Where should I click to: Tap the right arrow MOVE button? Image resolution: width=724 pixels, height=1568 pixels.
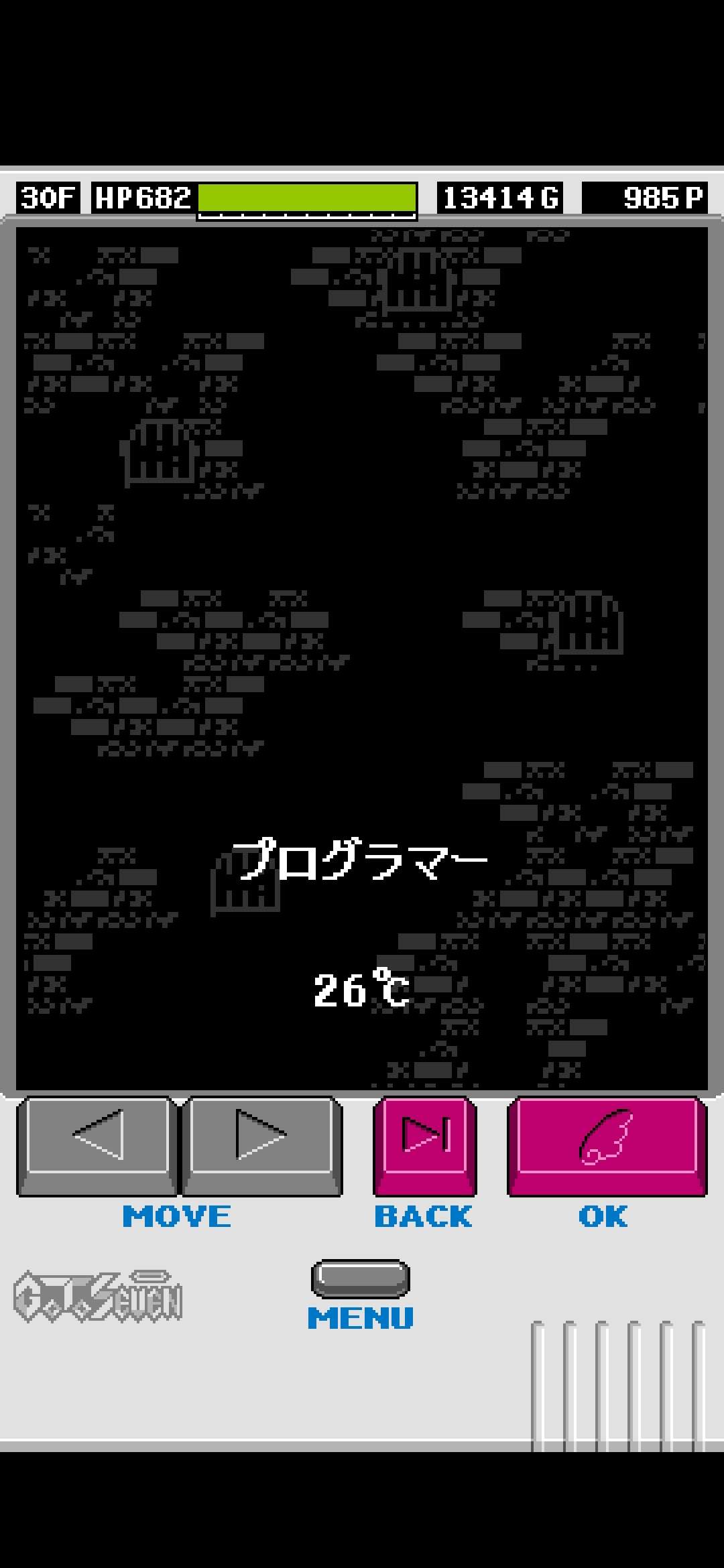pos(261,1146)
